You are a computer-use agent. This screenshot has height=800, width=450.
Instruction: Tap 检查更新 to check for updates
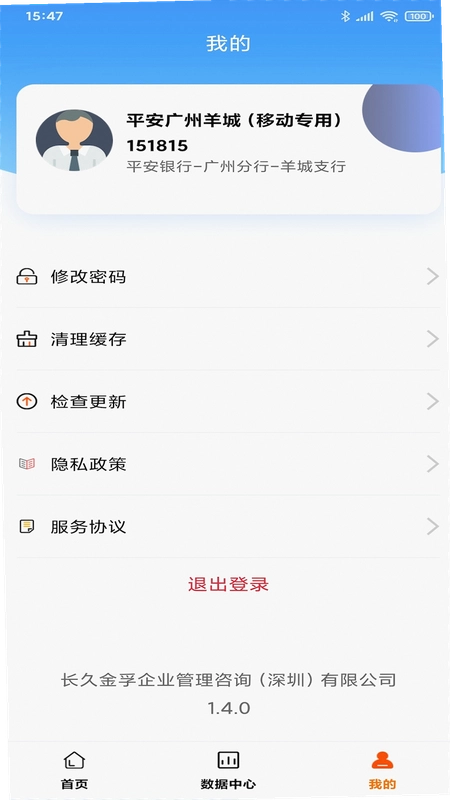(x=228, y=402)
